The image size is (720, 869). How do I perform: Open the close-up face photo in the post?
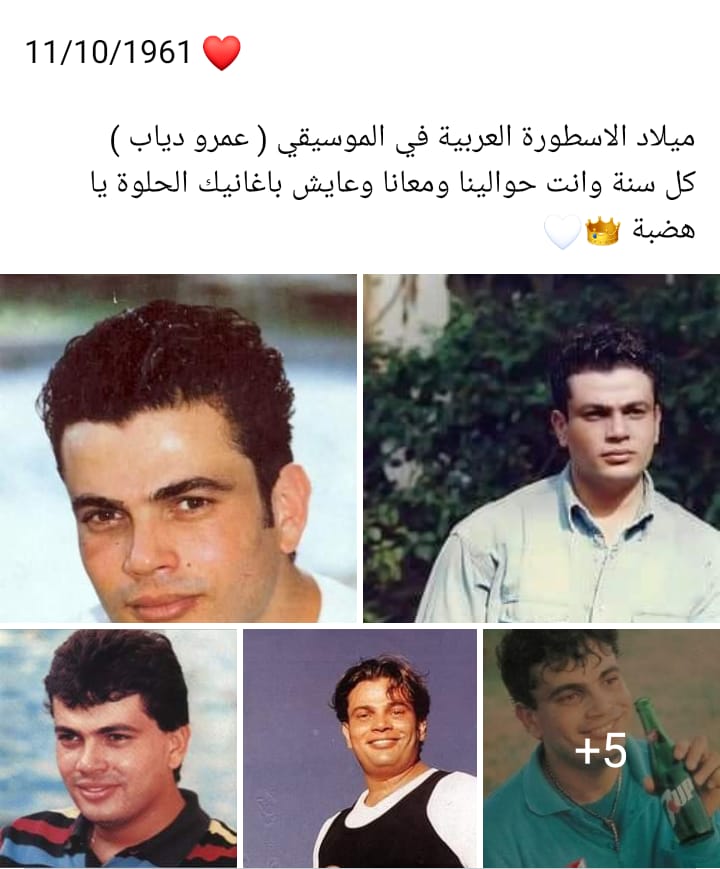(x=178, y=448)
